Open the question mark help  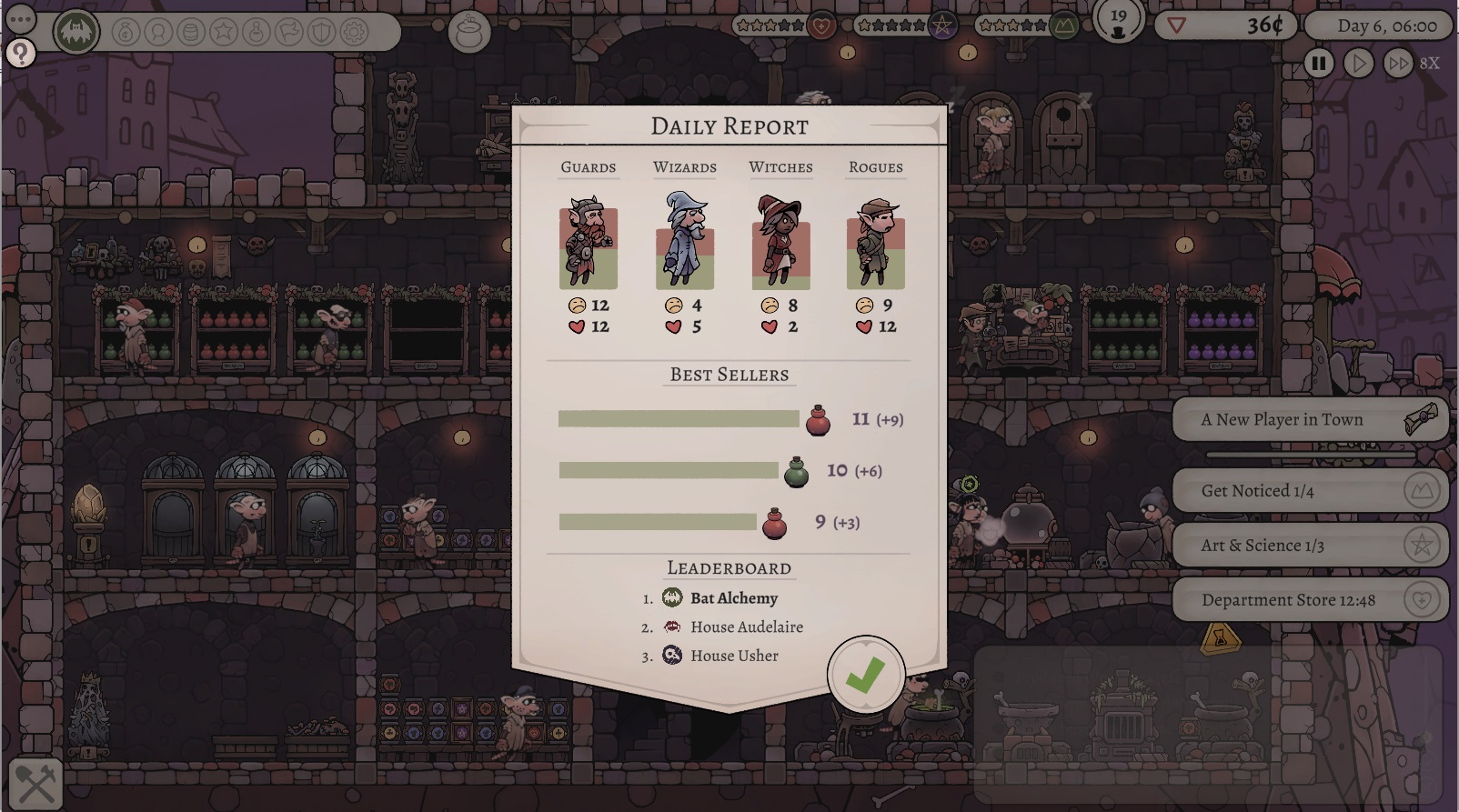(x=20, y=54)
